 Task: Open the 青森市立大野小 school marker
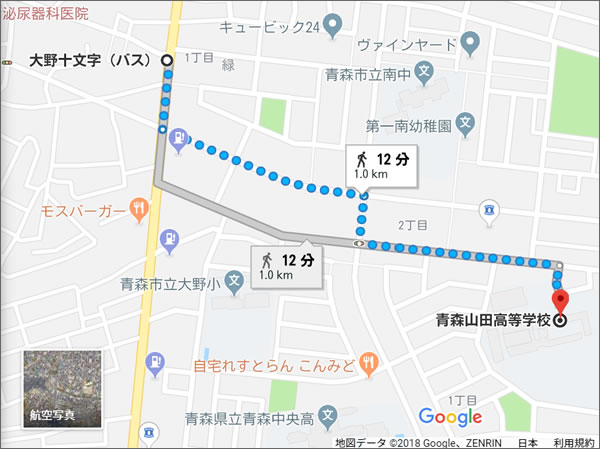click(232, 283)
